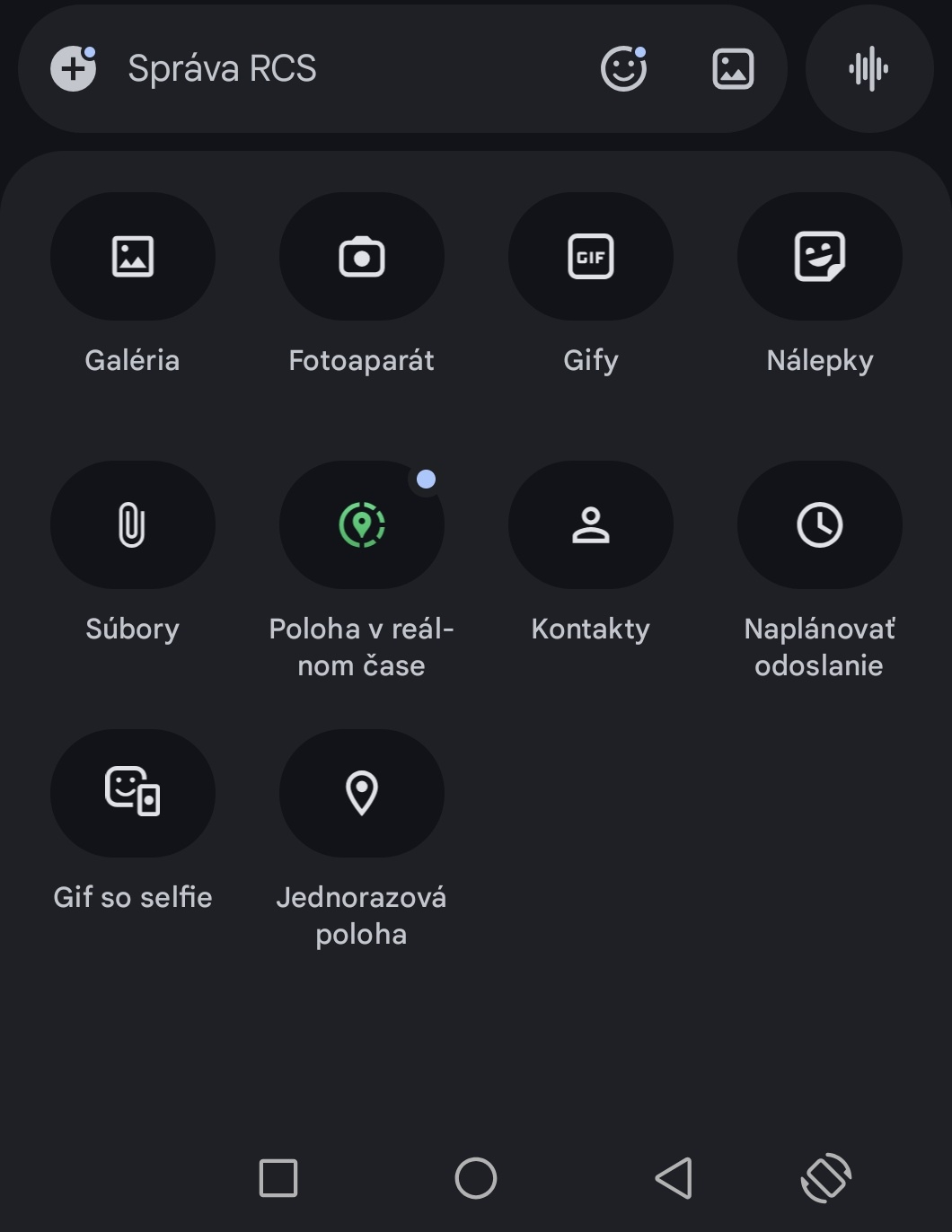
Task: Open the image icon in message bar
Action: pyautogui.click(x=733, y=69)
